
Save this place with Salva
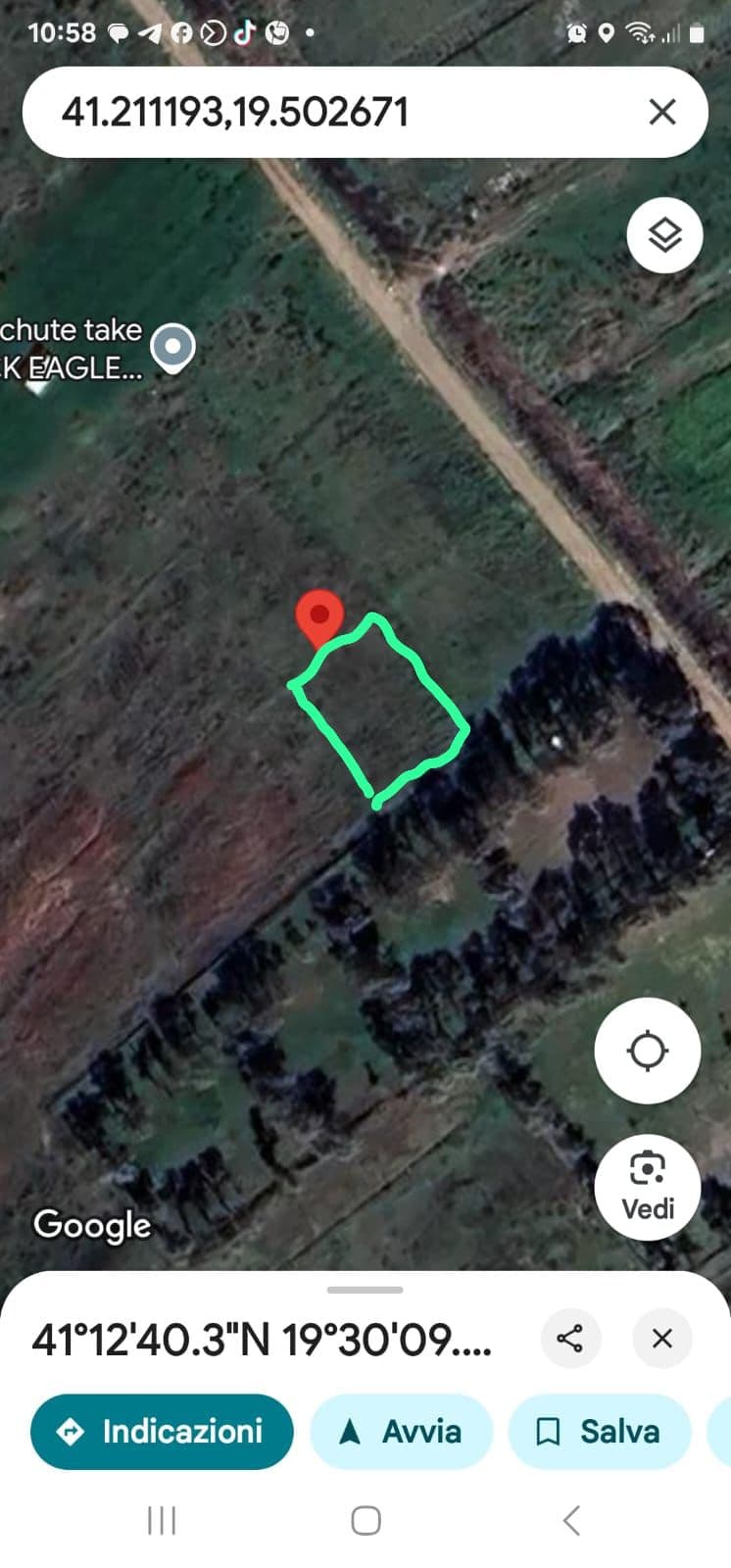[x=599, y=1432]
